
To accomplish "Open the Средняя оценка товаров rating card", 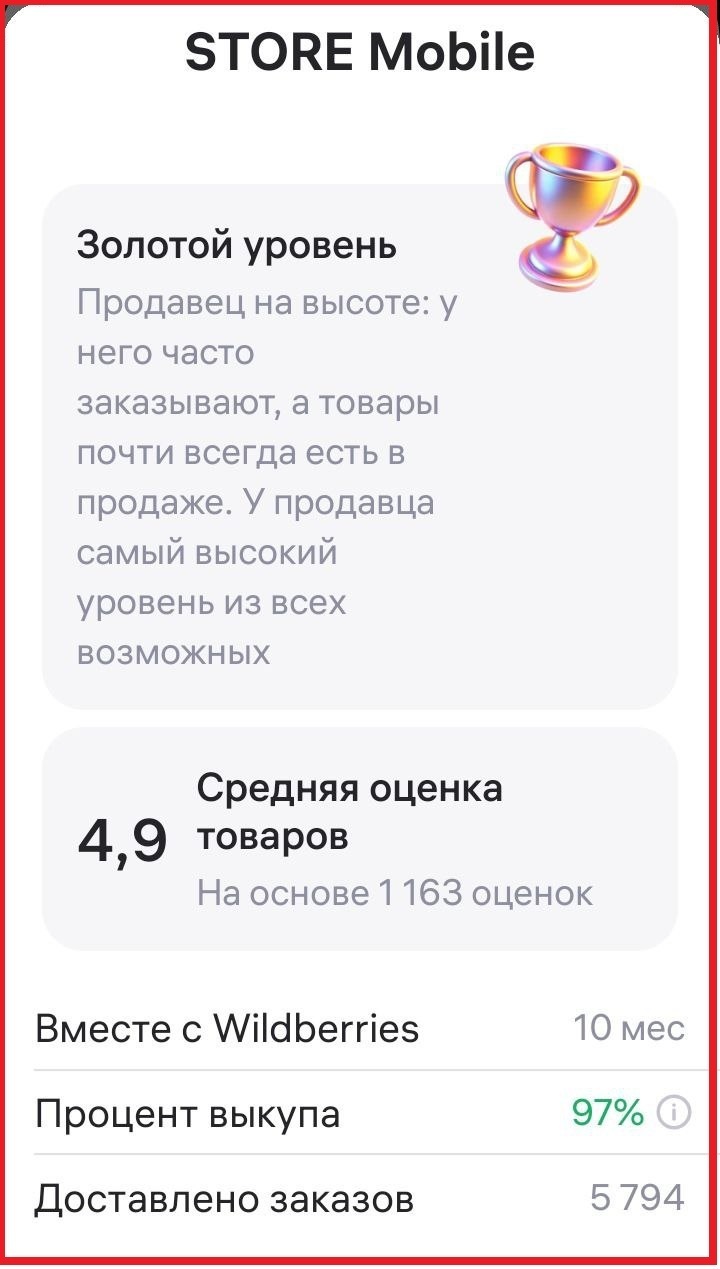I will click(359, 838).
